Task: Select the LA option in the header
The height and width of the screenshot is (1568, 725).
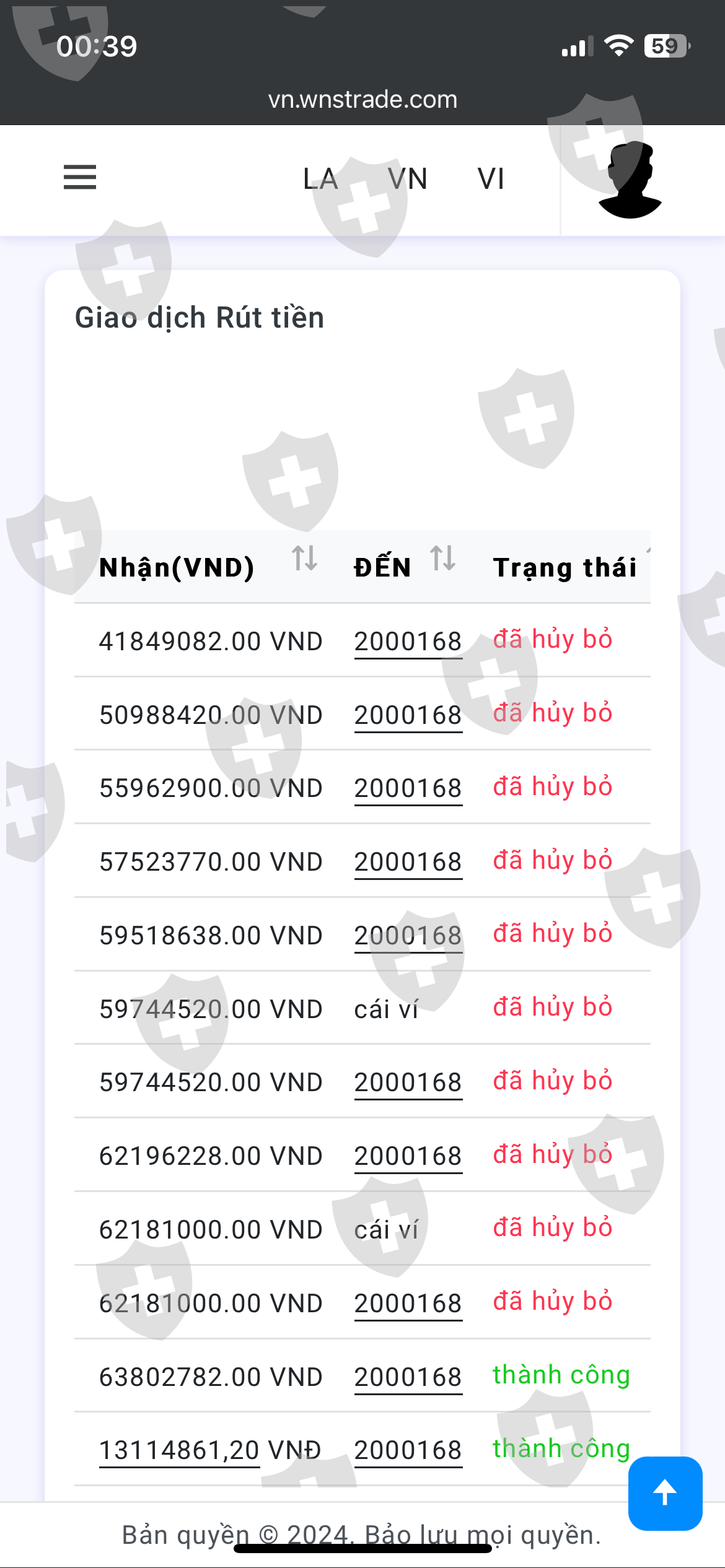Action: coord(320,180)
